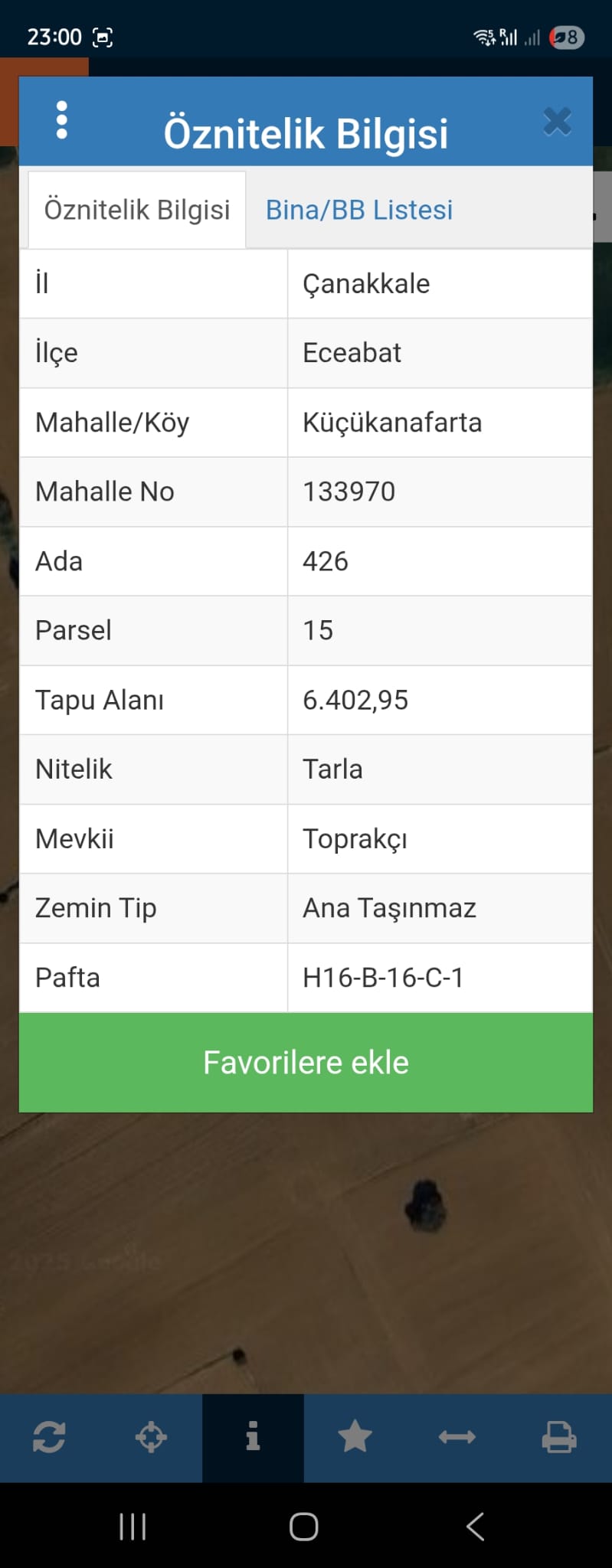The image size is (612, 1568).
Task: Tap the Favorilere ekle button
Action: [x=306, y=1062]
